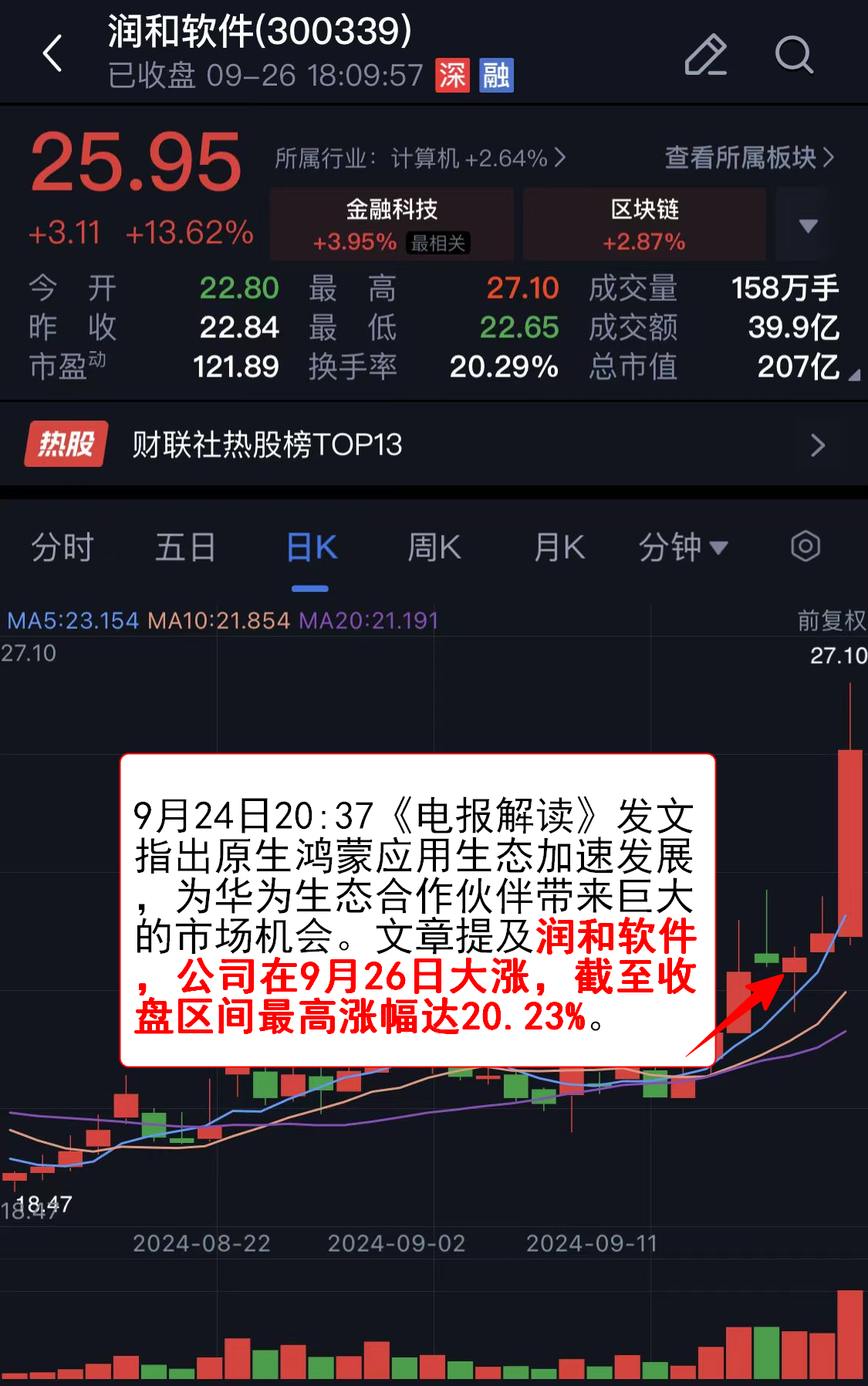
Task: Expand the sector list dropdown arrow
Action: pos(808,225)
